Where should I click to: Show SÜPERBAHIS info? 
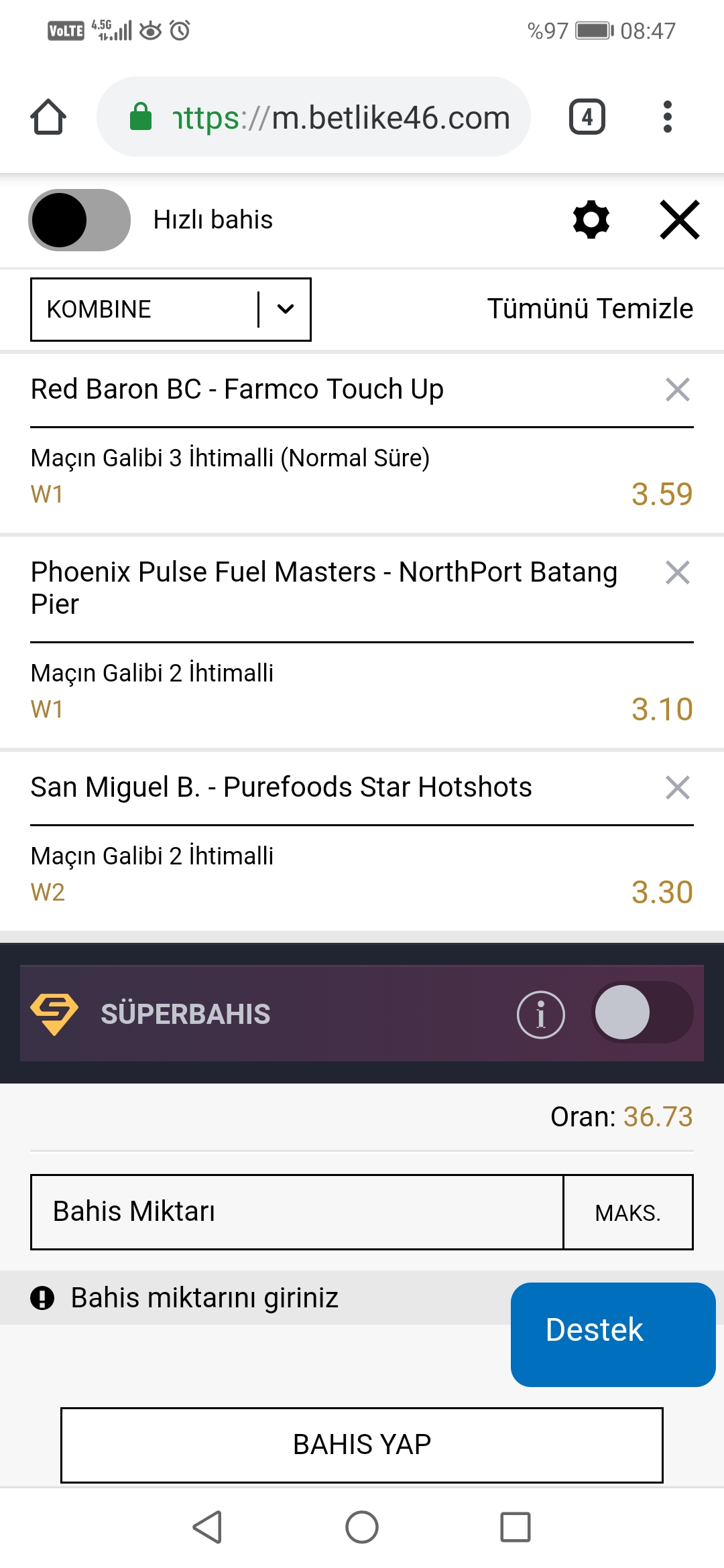click(x=541, y=1014)
